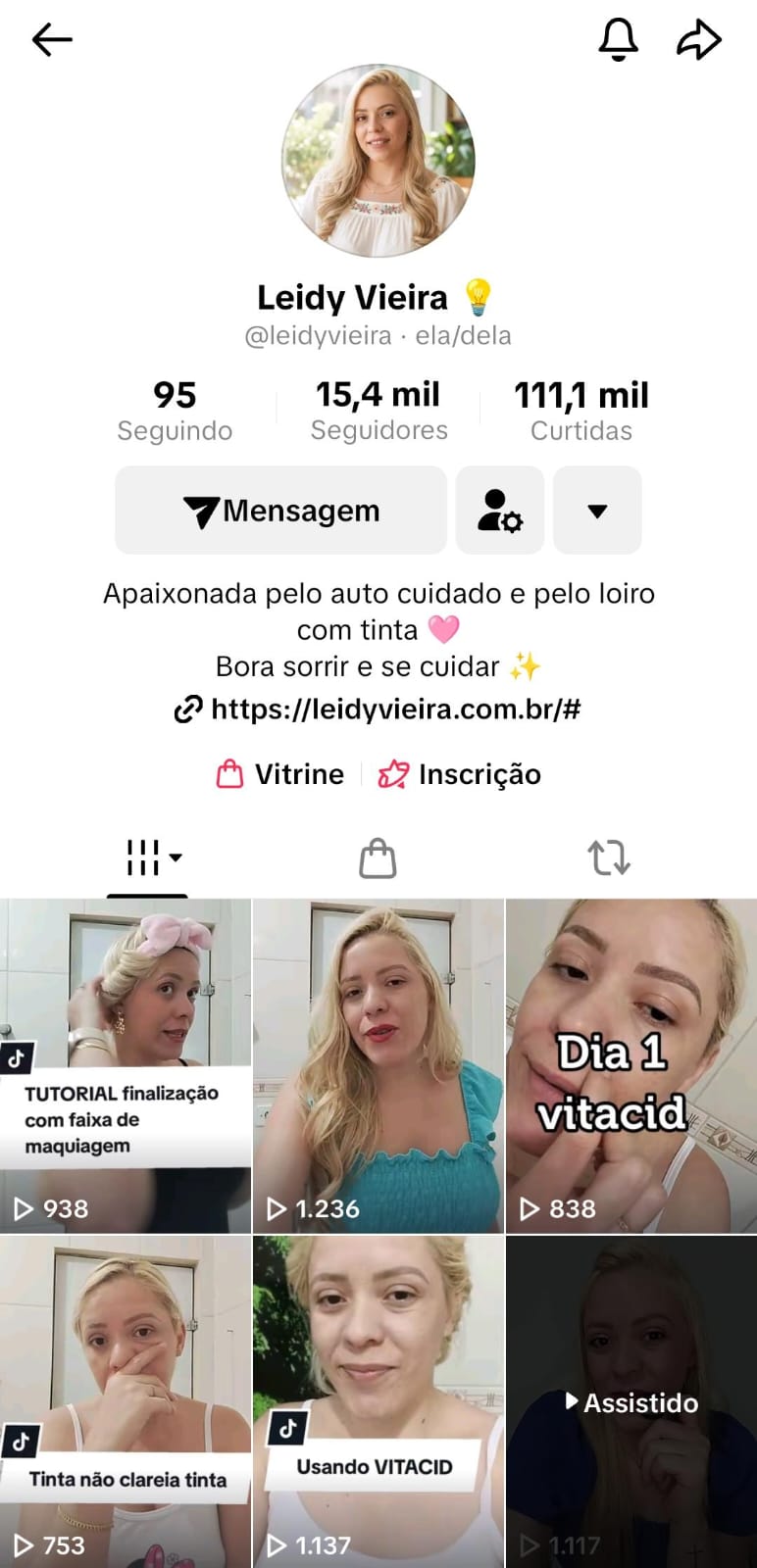
Task: View the Seguidores list
Action: click(378, 411)
